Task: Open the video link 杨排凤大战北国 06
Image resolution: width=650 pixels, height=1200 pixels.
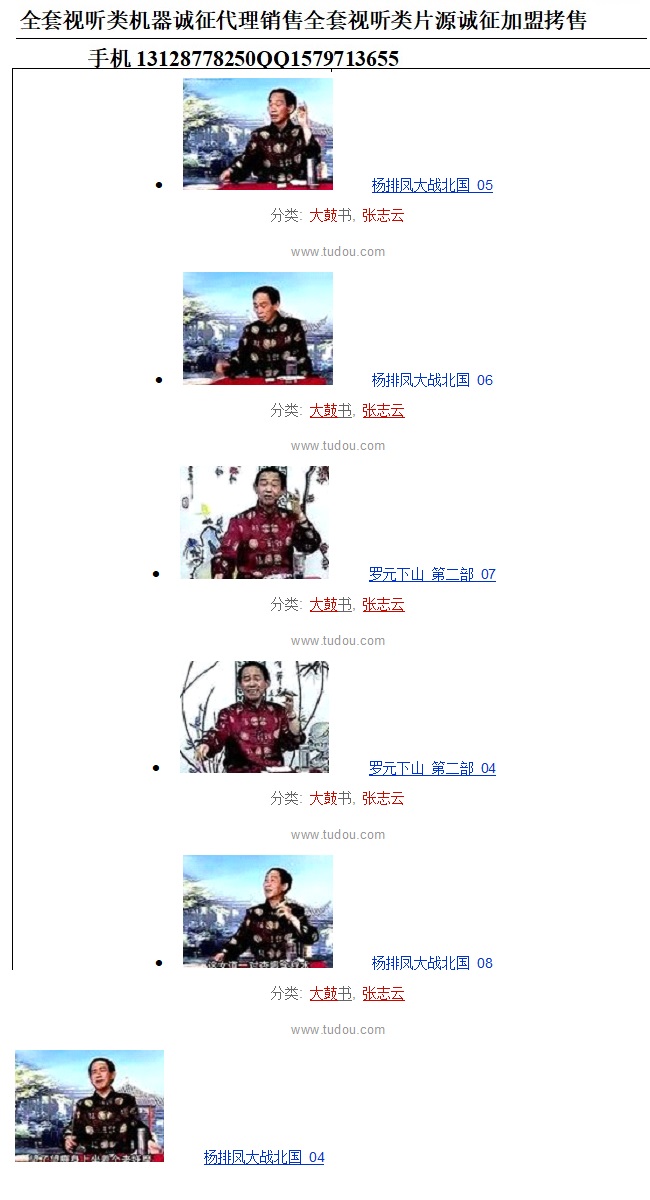Action: click(x=432, y=380)
